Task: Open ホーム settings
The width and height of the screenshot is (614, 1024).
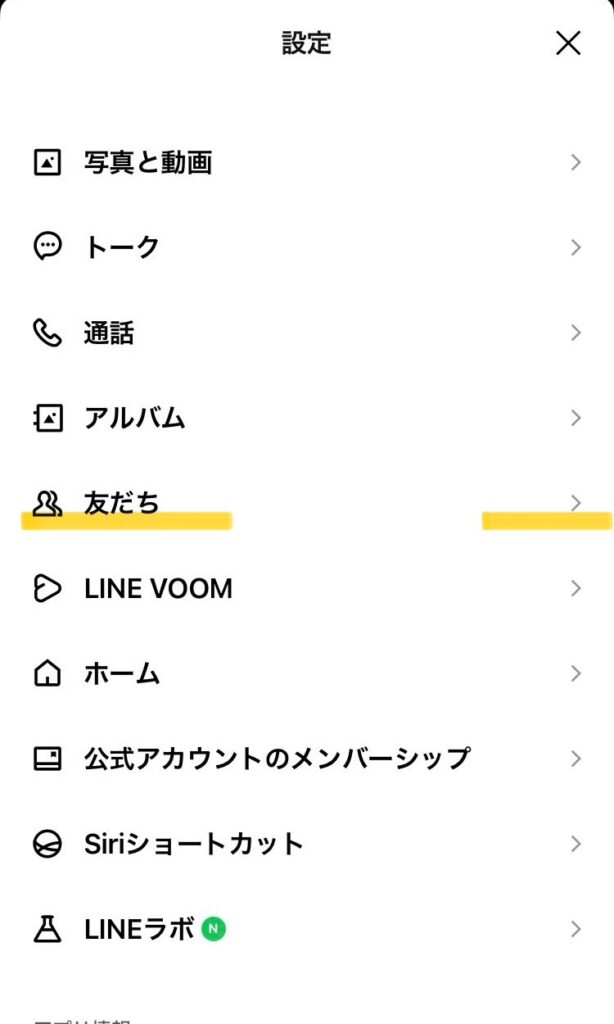Action: tap(307, 673)
